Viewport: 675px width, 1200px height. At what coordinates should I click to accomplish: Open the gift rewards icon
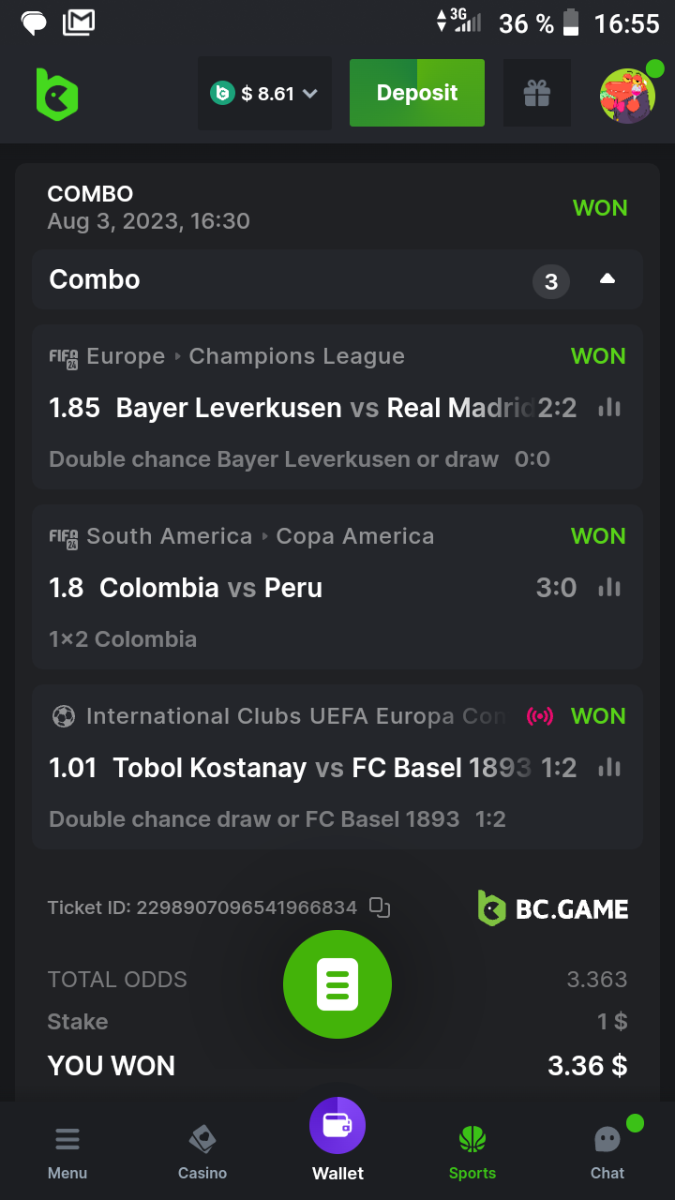point(537,94)
